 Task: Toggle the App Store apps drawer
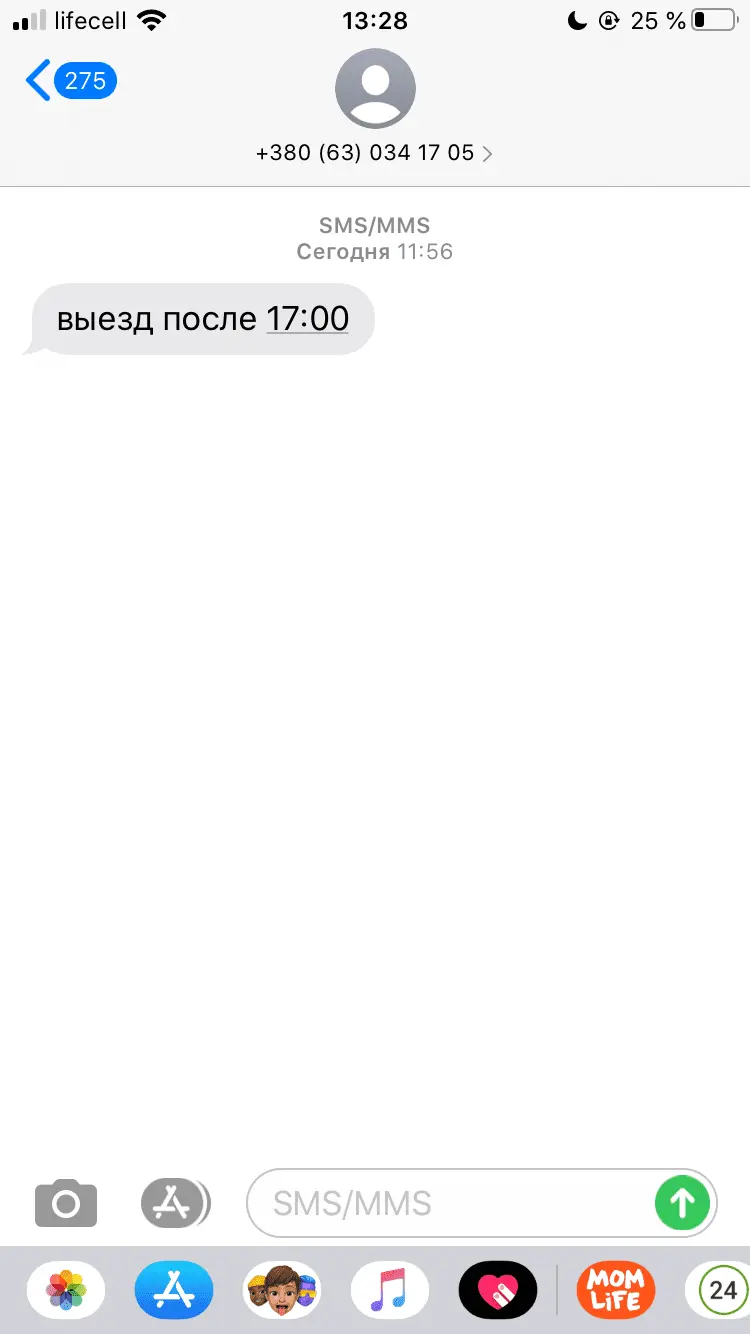click(x=175, y=1202)
